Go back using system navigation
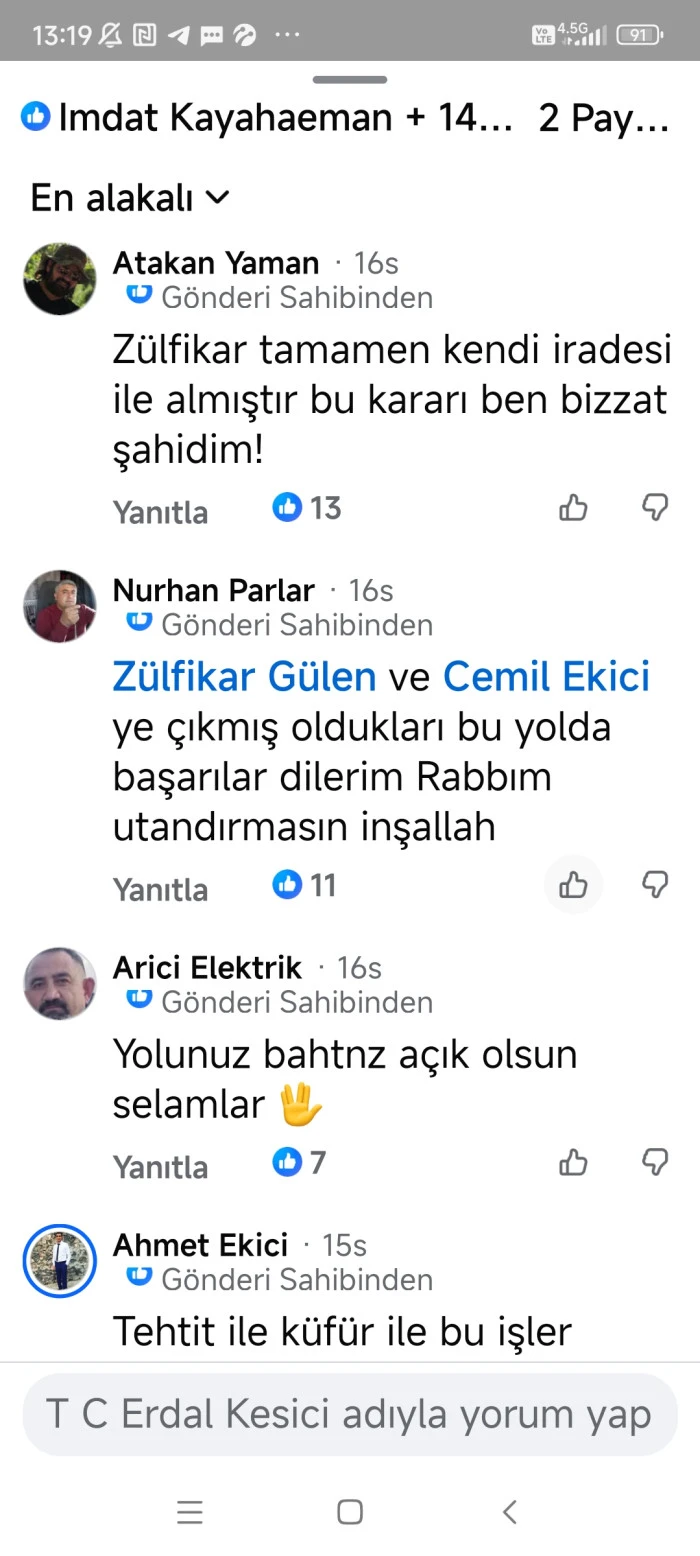 (x=510, y=1512)
